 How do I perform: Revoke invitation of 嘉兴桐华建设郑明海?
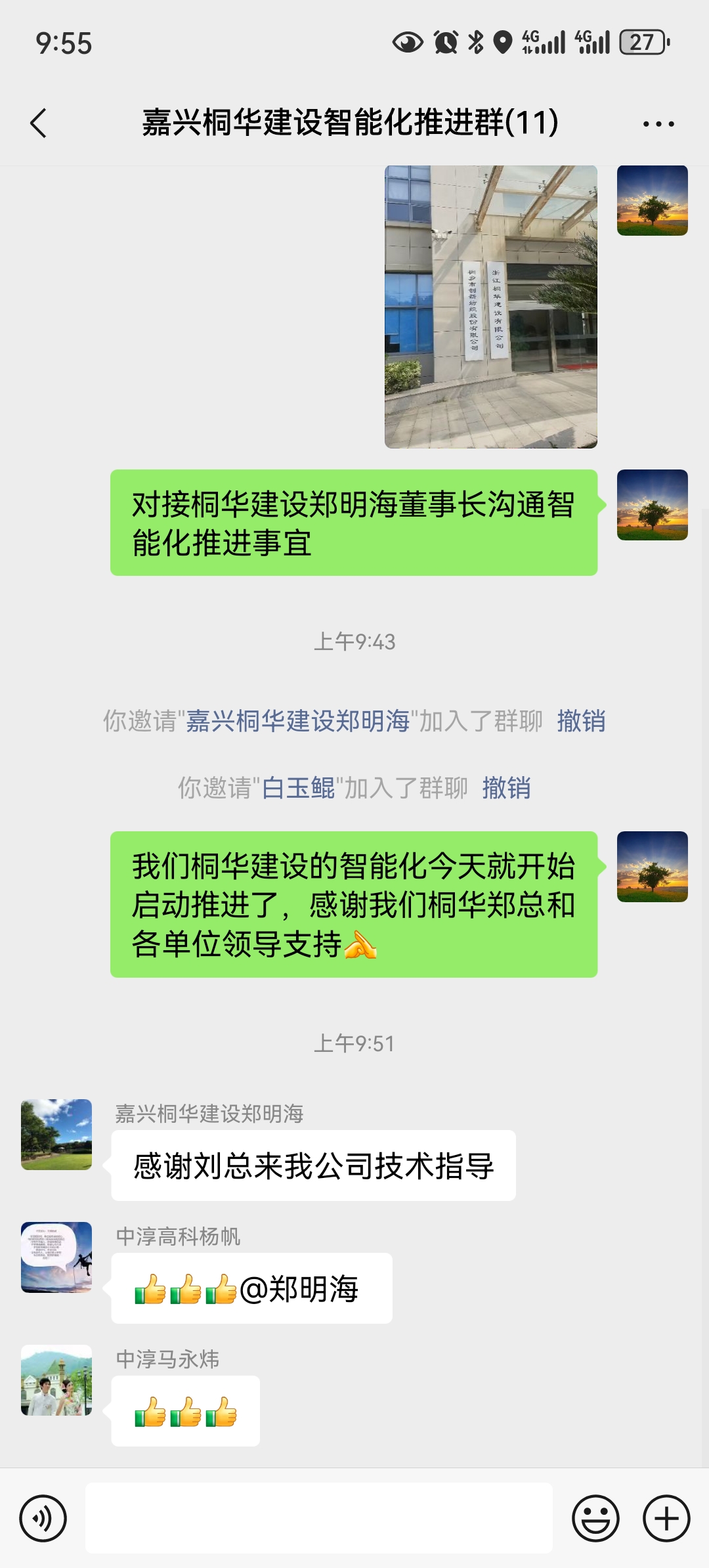[x=581, y=721]
